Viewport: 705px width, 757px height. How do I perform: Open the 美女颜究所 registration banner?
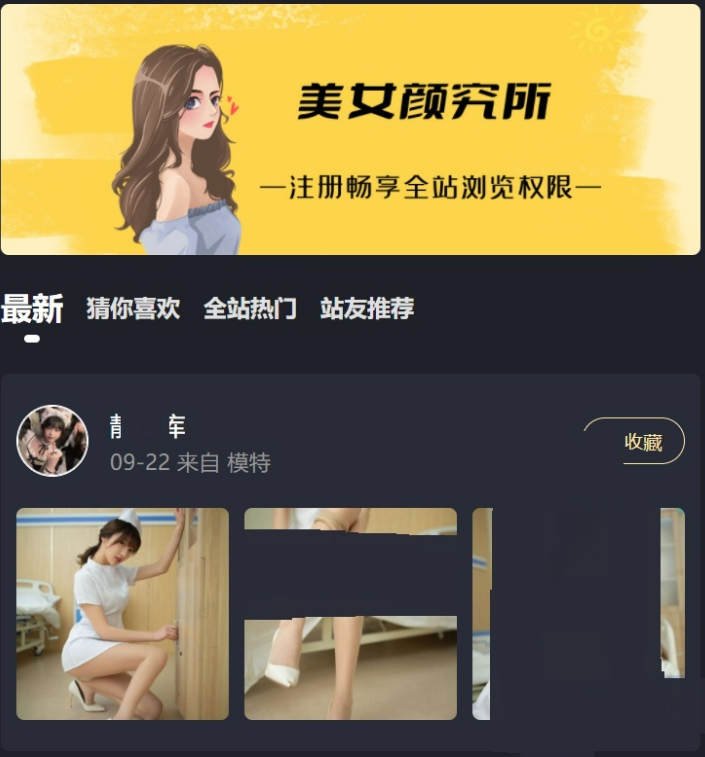(350, 130)
